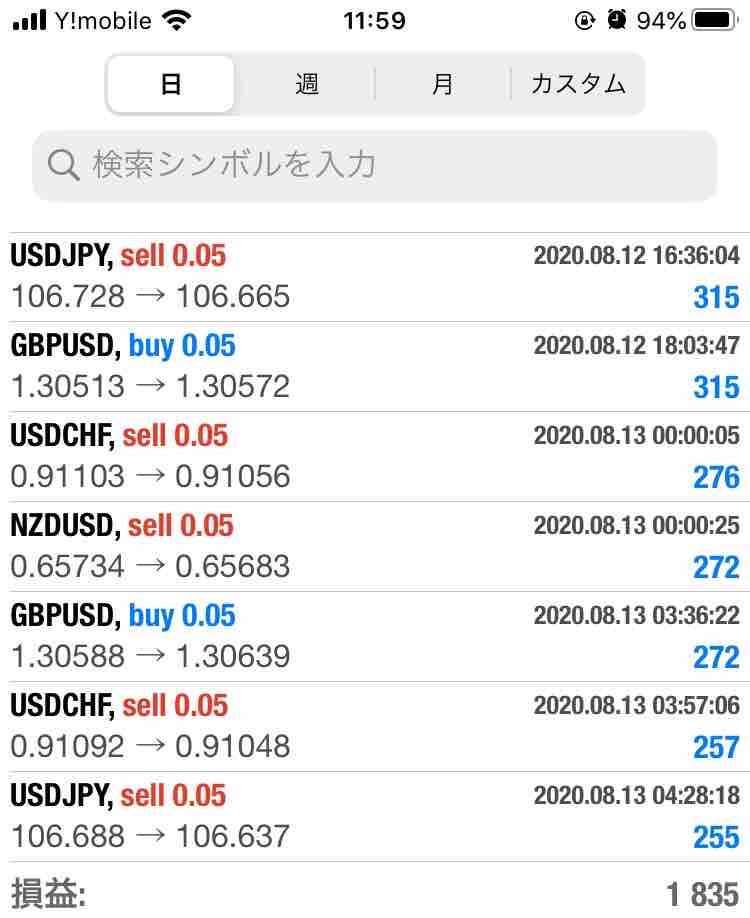This screenshot has width=750, height=918.
Task: Open the USDJPY sell trade from 16:36:04
Action: [375, 277]
